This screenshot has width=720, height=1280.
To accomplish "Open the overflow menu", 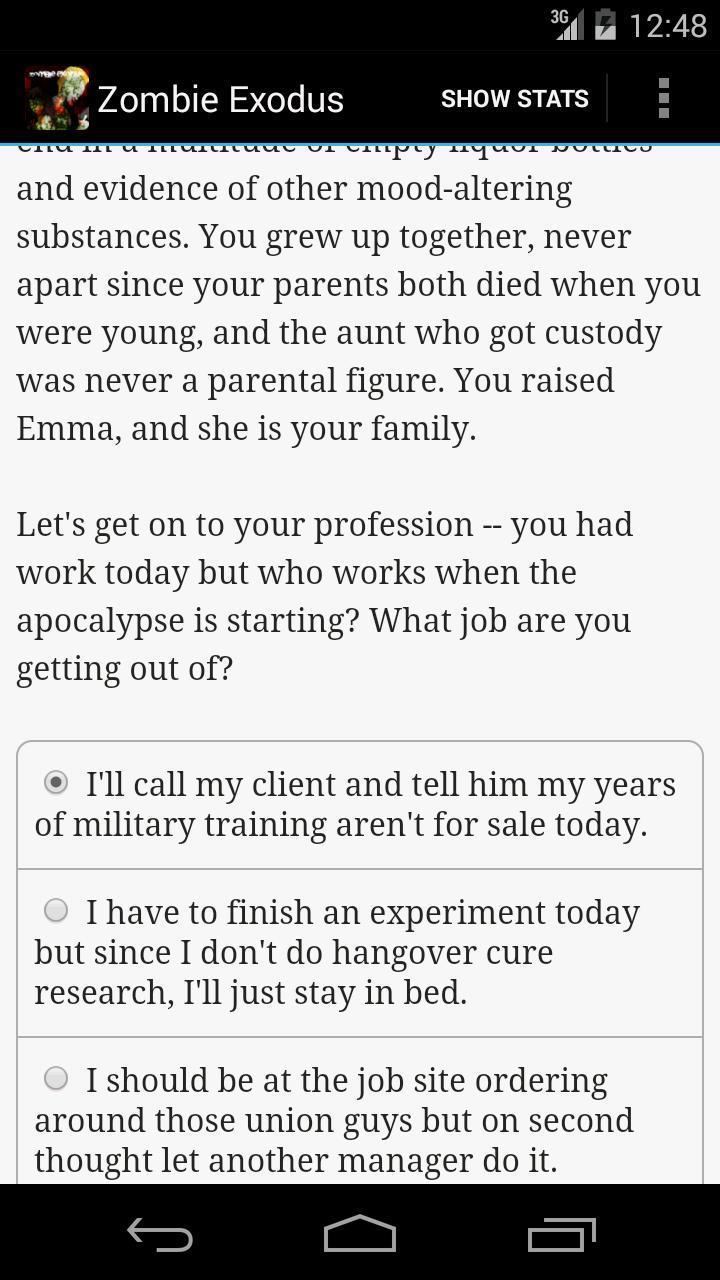I will click(x=663, y=99).
